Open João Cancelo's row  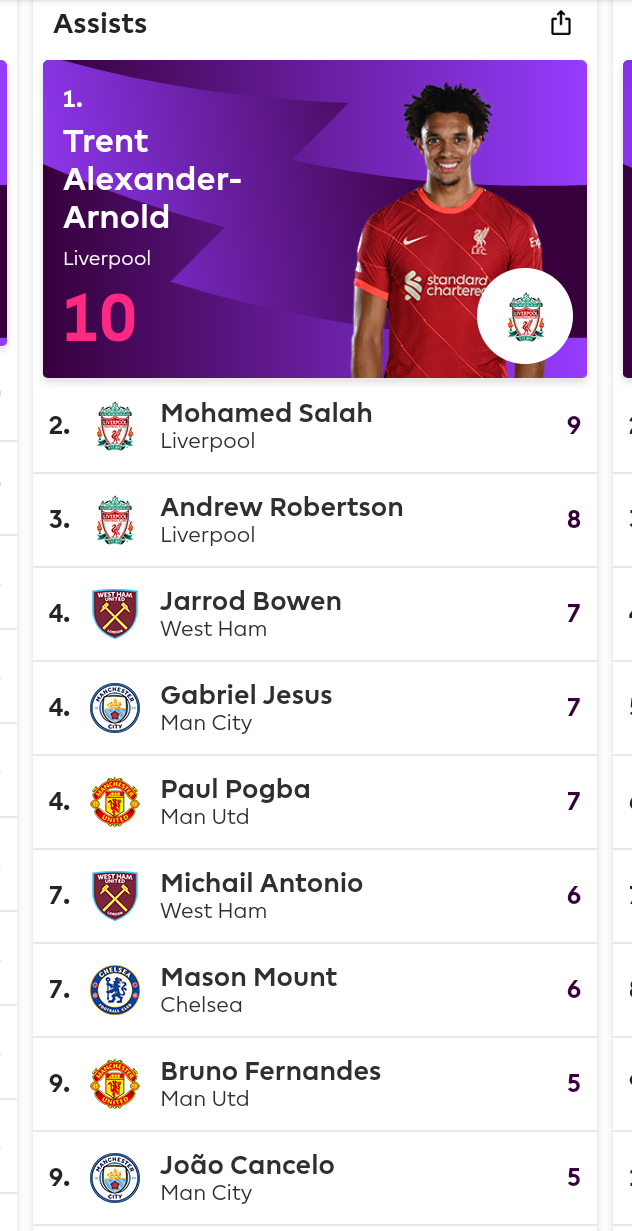click(315, 1178)
